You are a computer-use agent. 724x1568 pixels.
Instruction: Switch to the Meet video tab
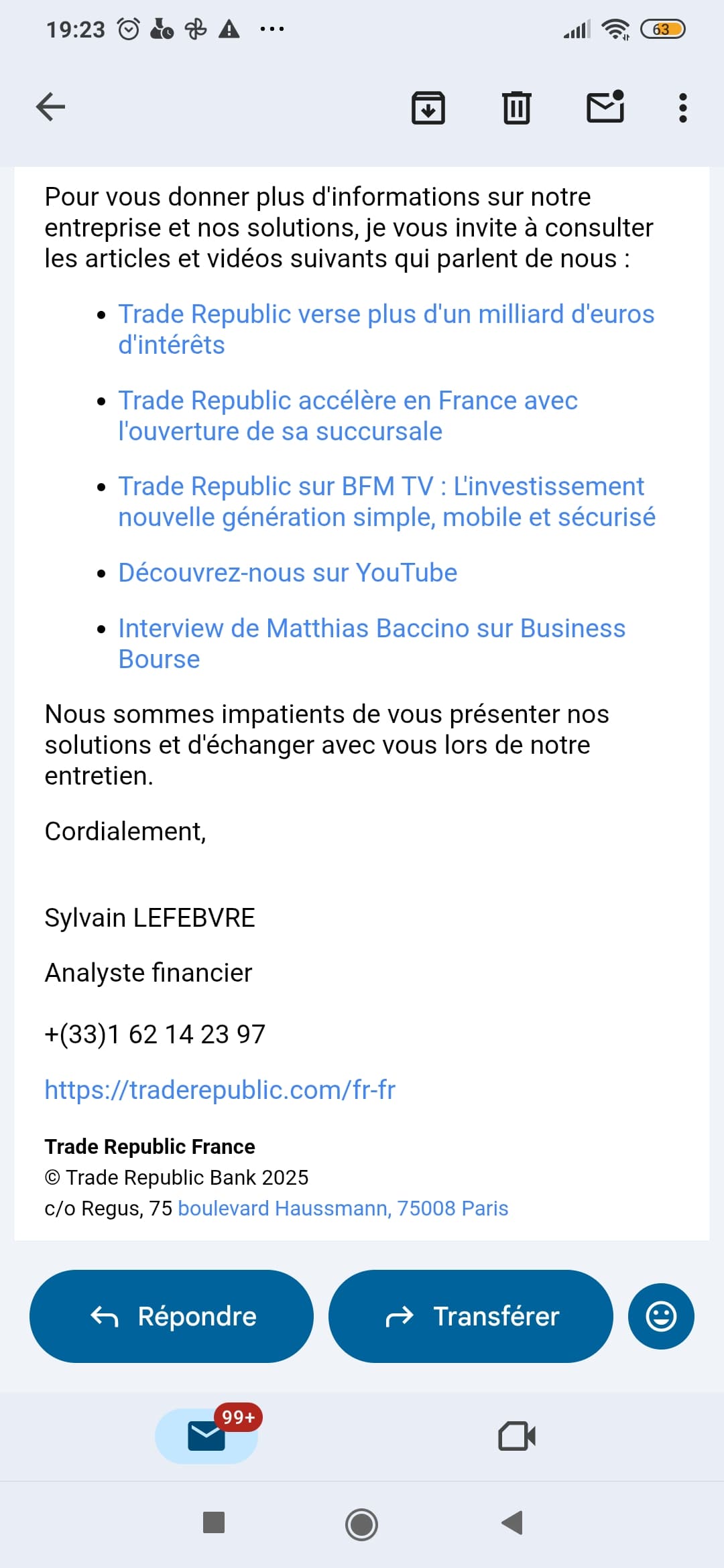click(517, 1436)
